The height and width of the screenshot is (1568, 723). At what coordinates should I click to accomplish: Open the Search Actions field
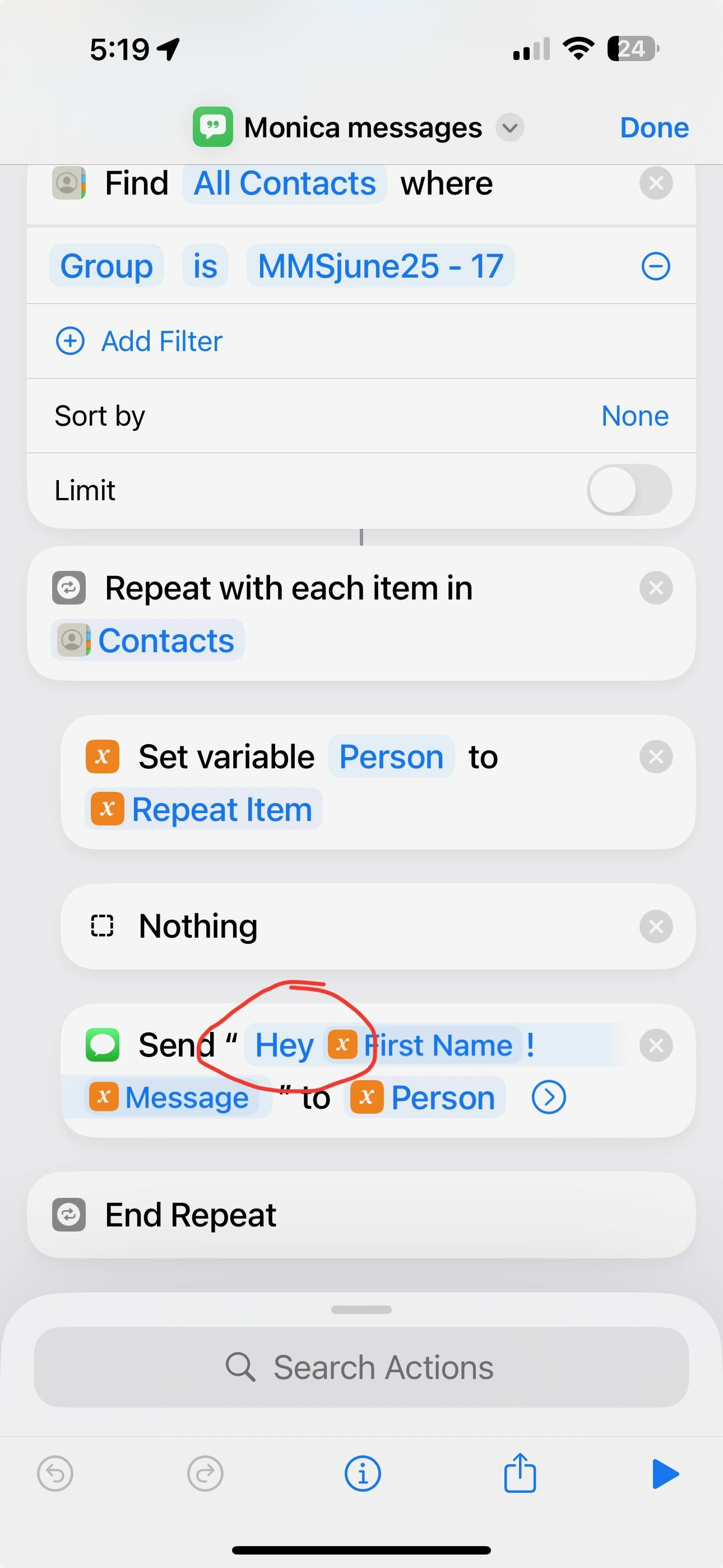click(x=361, y=1367)
